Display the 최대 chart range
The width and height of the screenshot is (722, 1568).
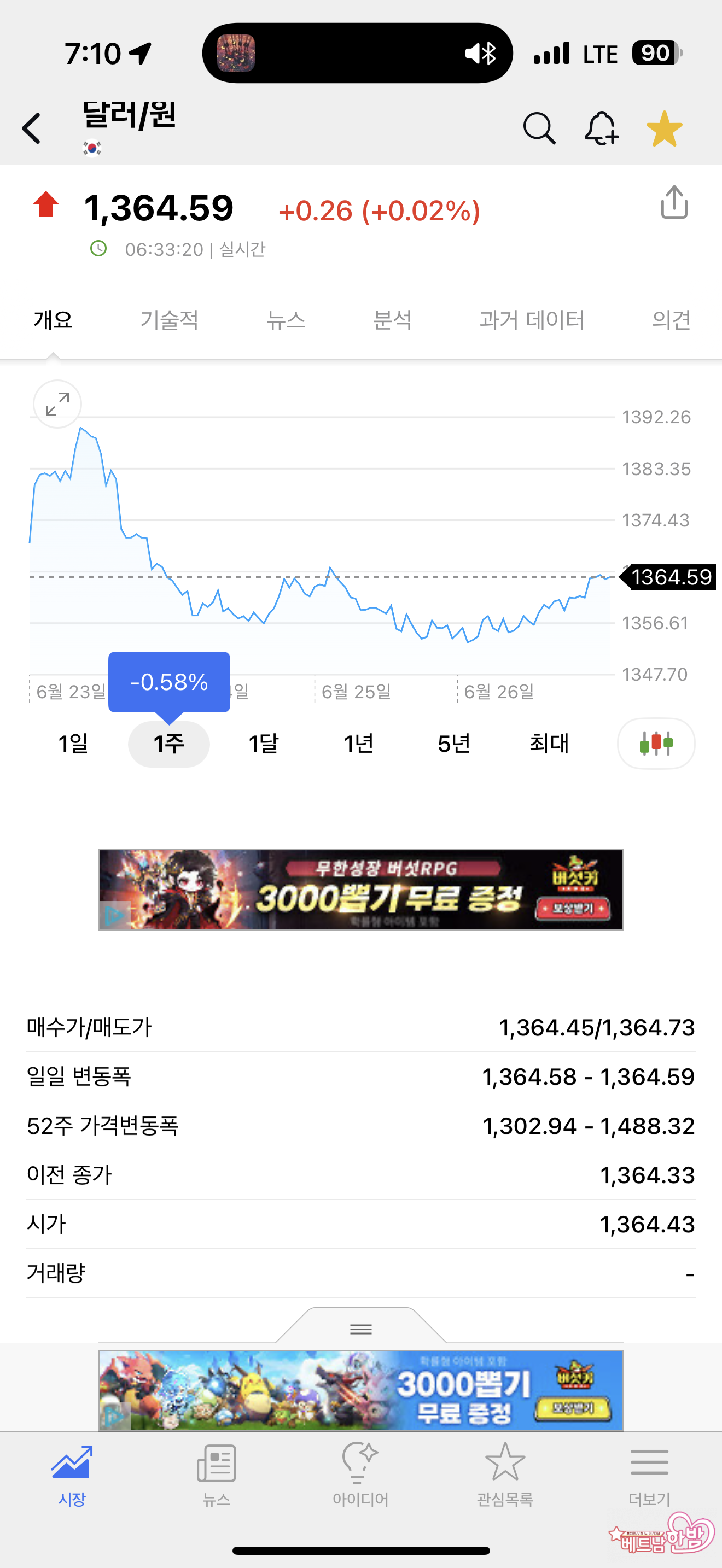point(549,744)
